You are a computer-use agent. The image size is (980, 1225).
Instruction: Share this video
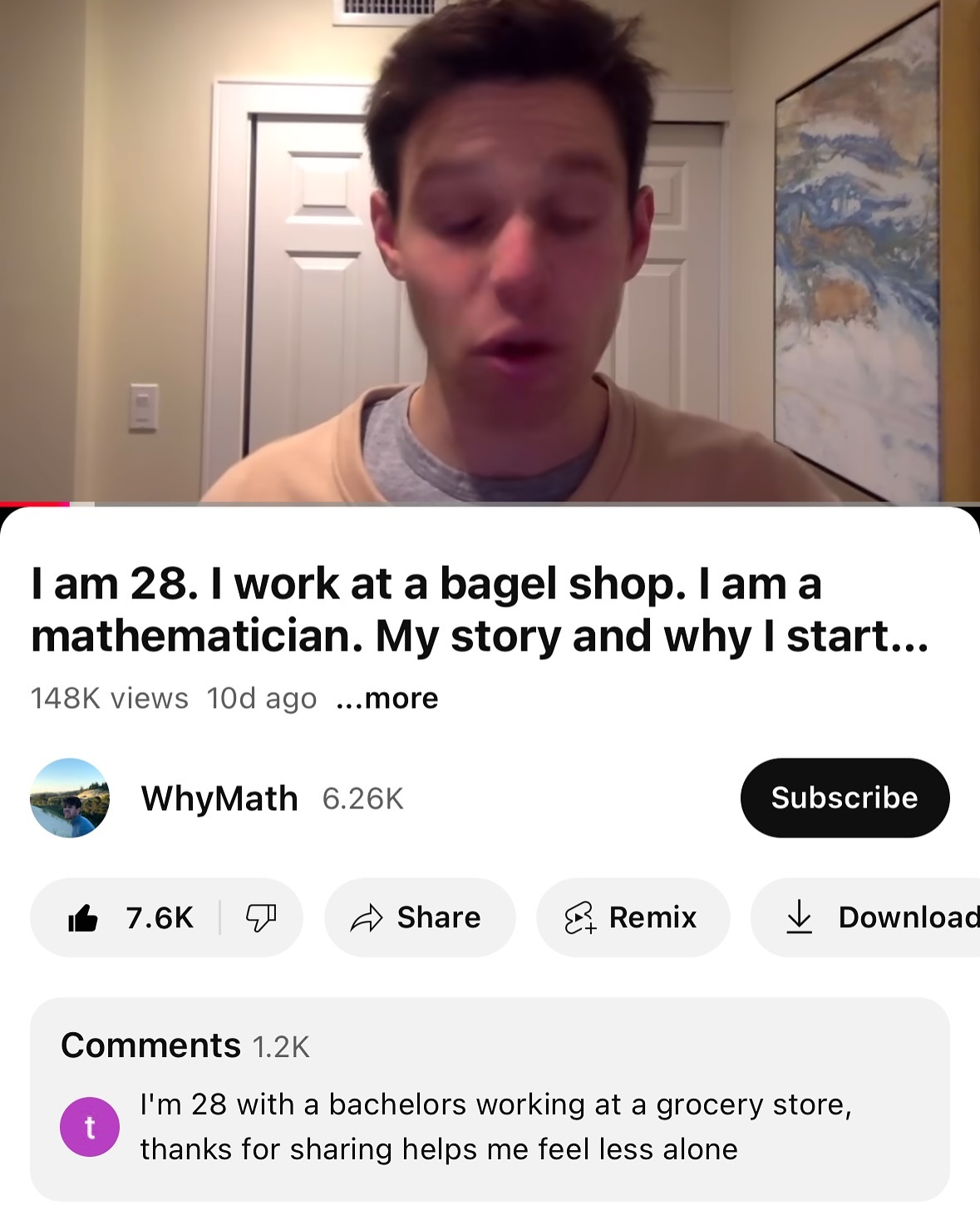[419, 918]
